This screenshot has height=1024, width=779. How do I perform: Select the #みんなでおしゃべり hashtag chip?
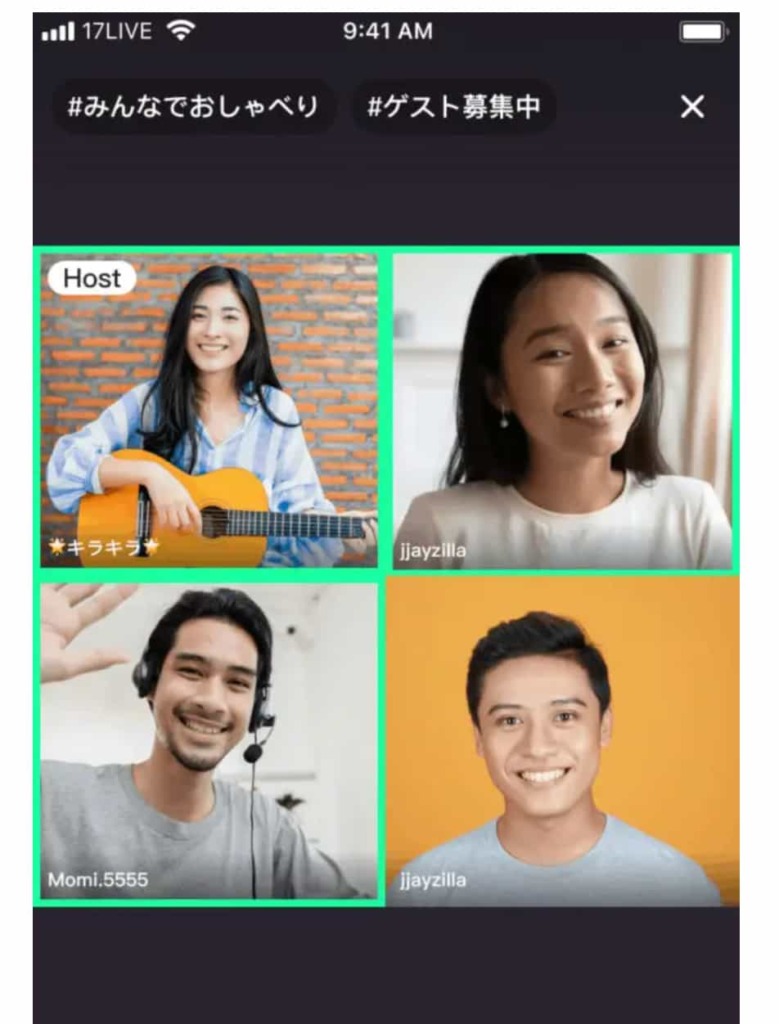tap(193, 107)
